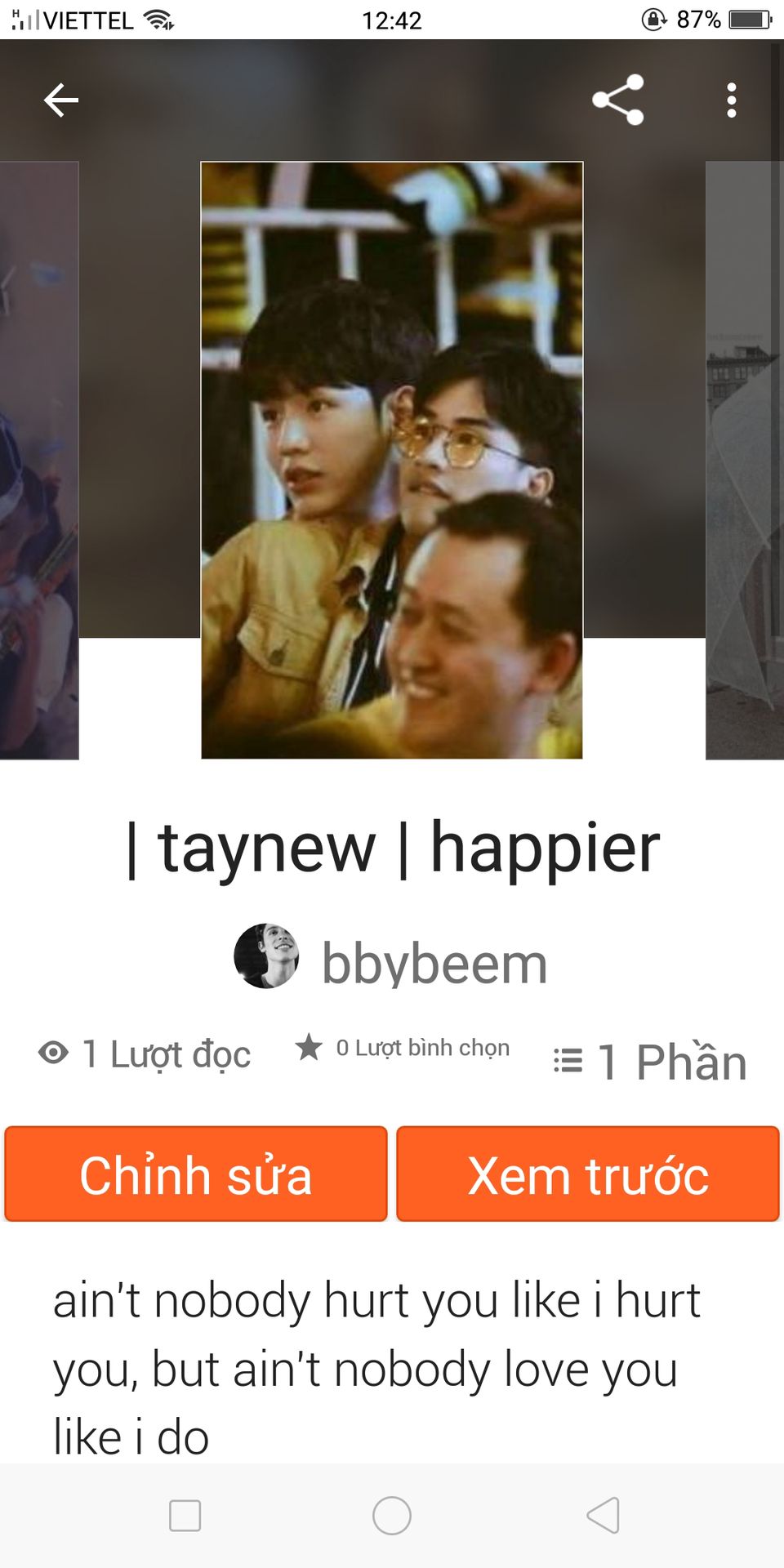Go back using the top arrow
Viewport: 784px width, 1568px height.
coord(61,100)
